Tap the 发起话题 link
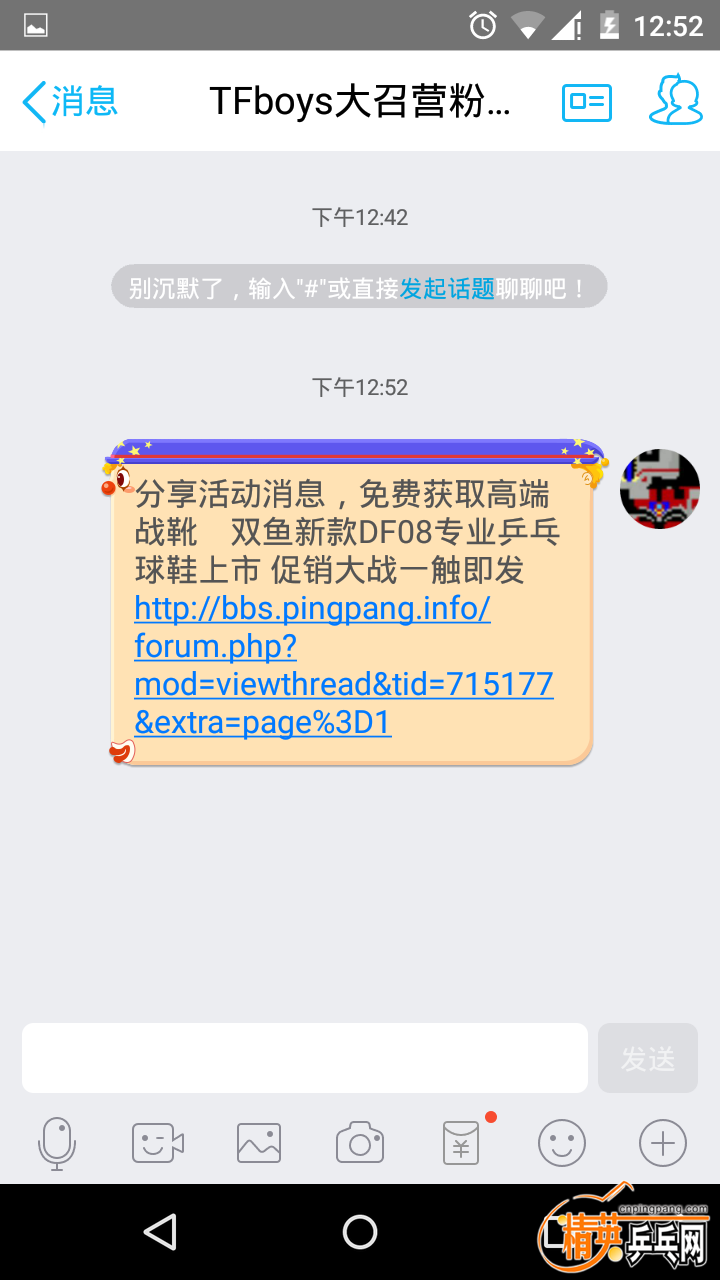 click(x=447, y=289)
